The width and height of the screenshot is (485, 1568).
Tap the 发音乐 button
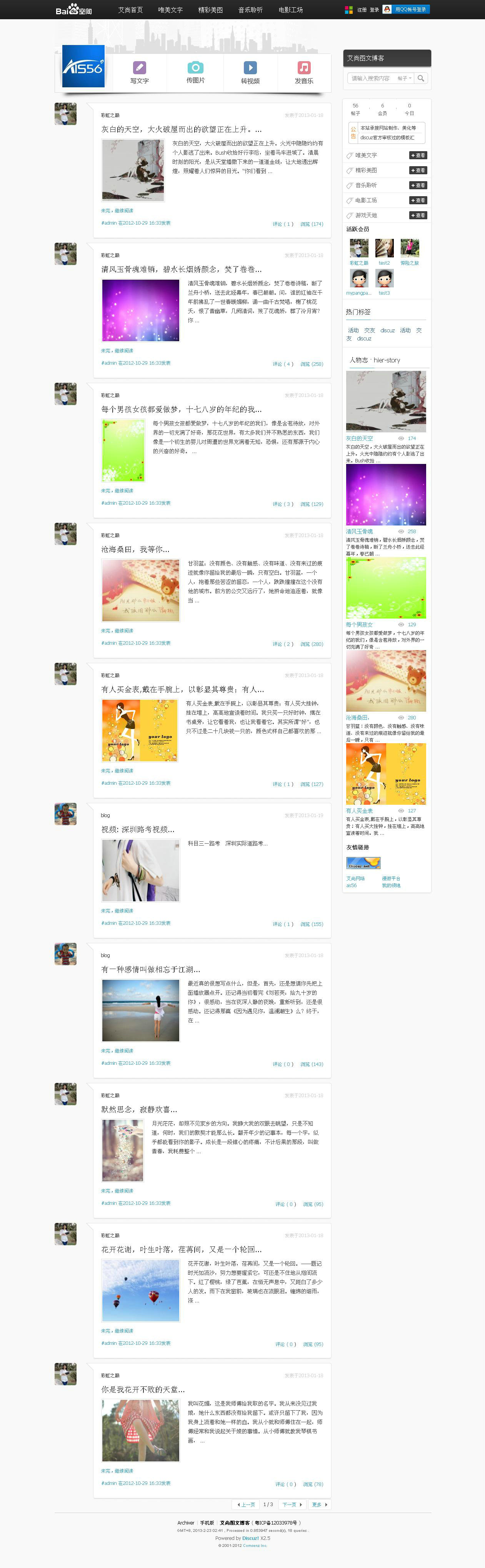tap(304, 72)
